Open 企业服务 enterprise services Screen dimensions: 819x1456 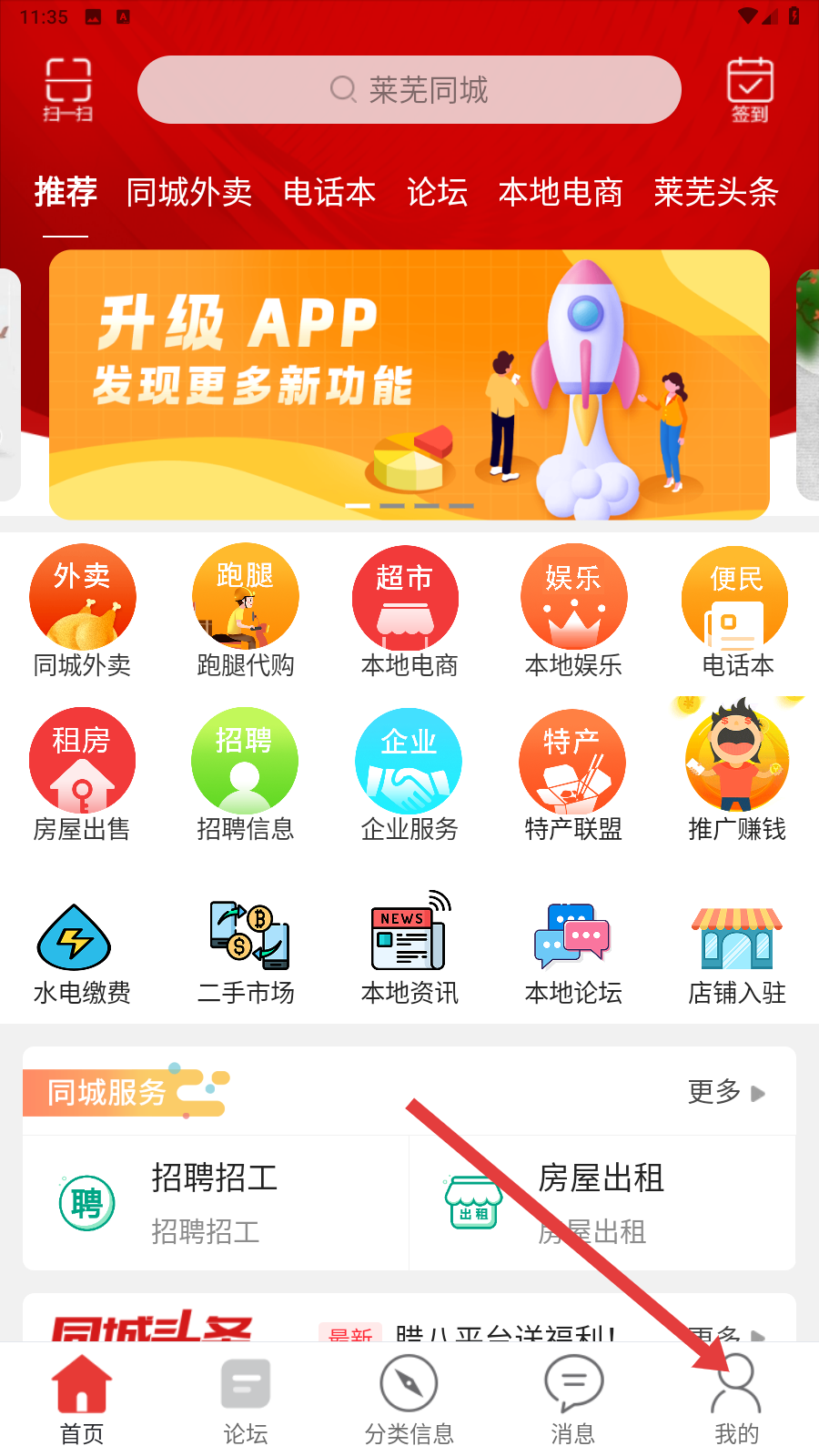coord(409,775)
